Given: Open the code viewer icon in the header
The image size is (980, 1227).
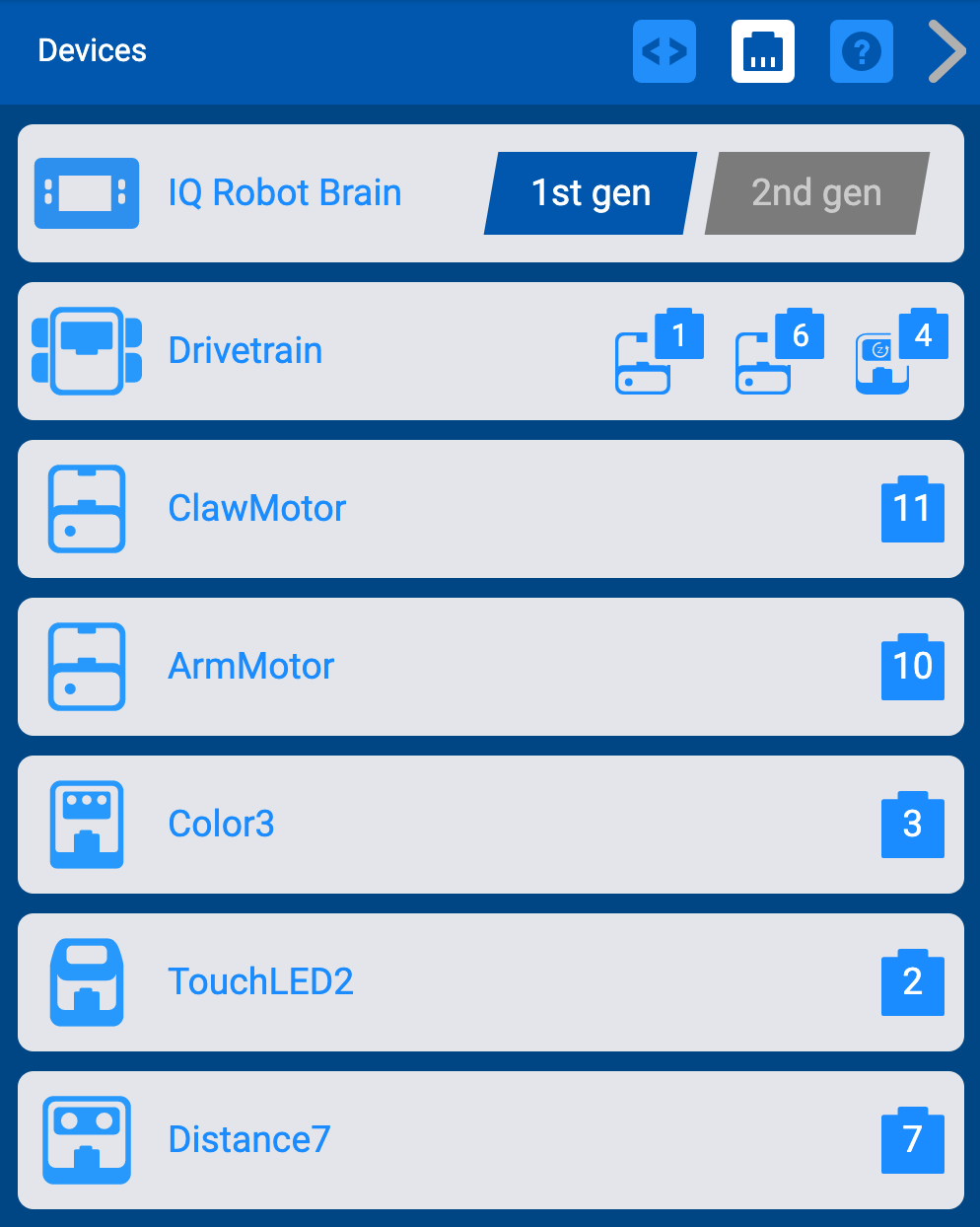Looking at the screenshot, I should pos(664,50).
